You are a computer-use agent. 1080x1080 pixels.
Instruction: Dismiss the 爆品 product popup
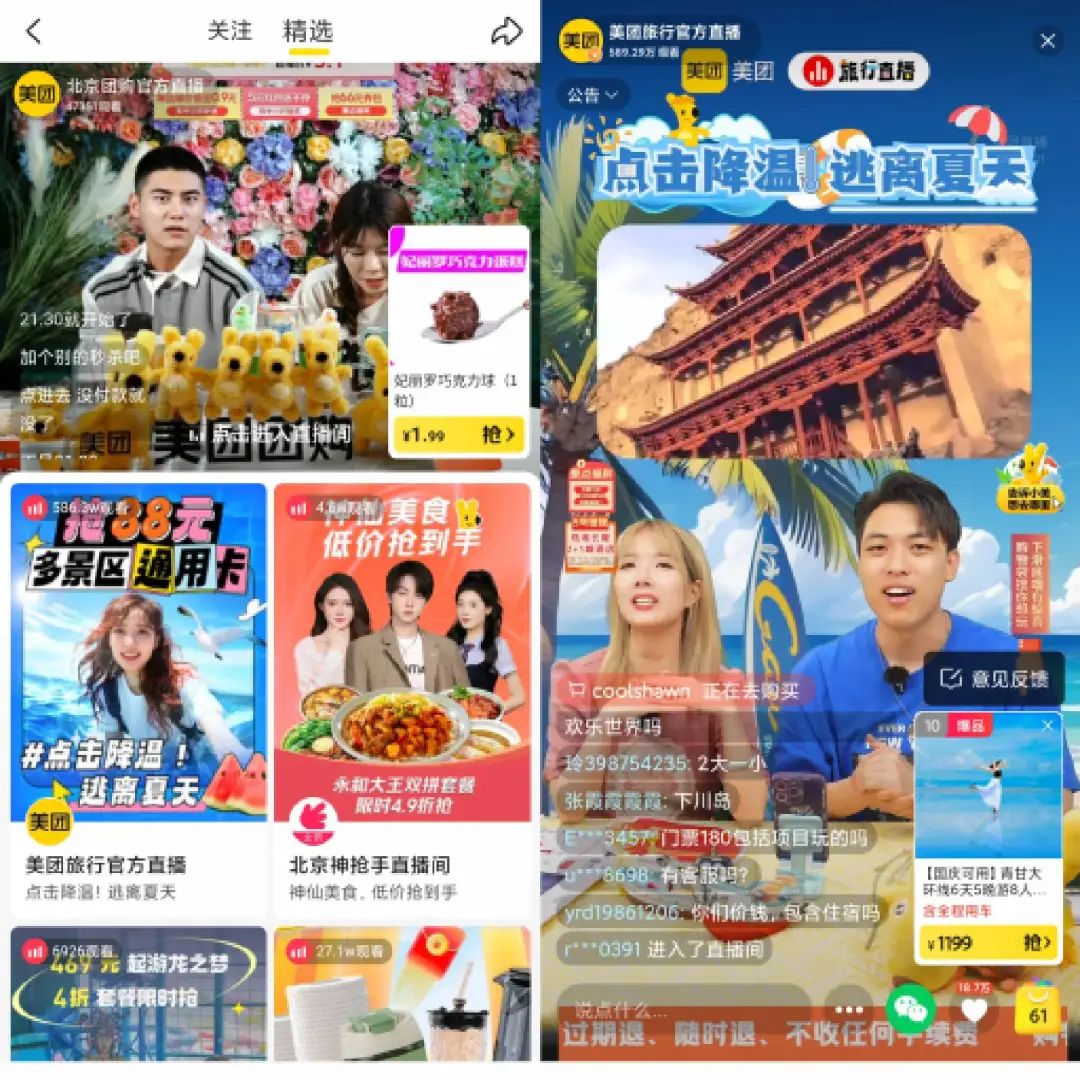click(x=1047, y=725)
